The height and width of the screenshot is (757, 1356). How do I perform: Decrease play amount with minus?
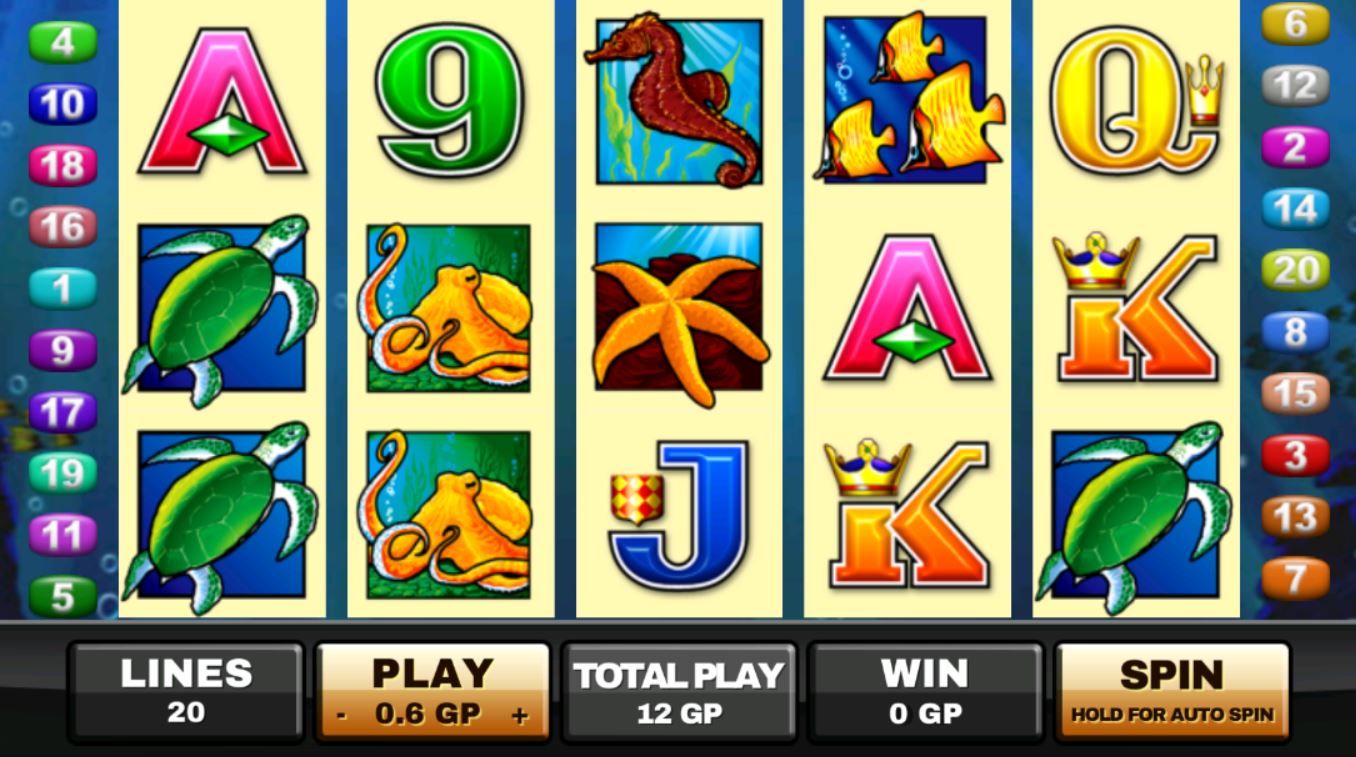[342, 716]
